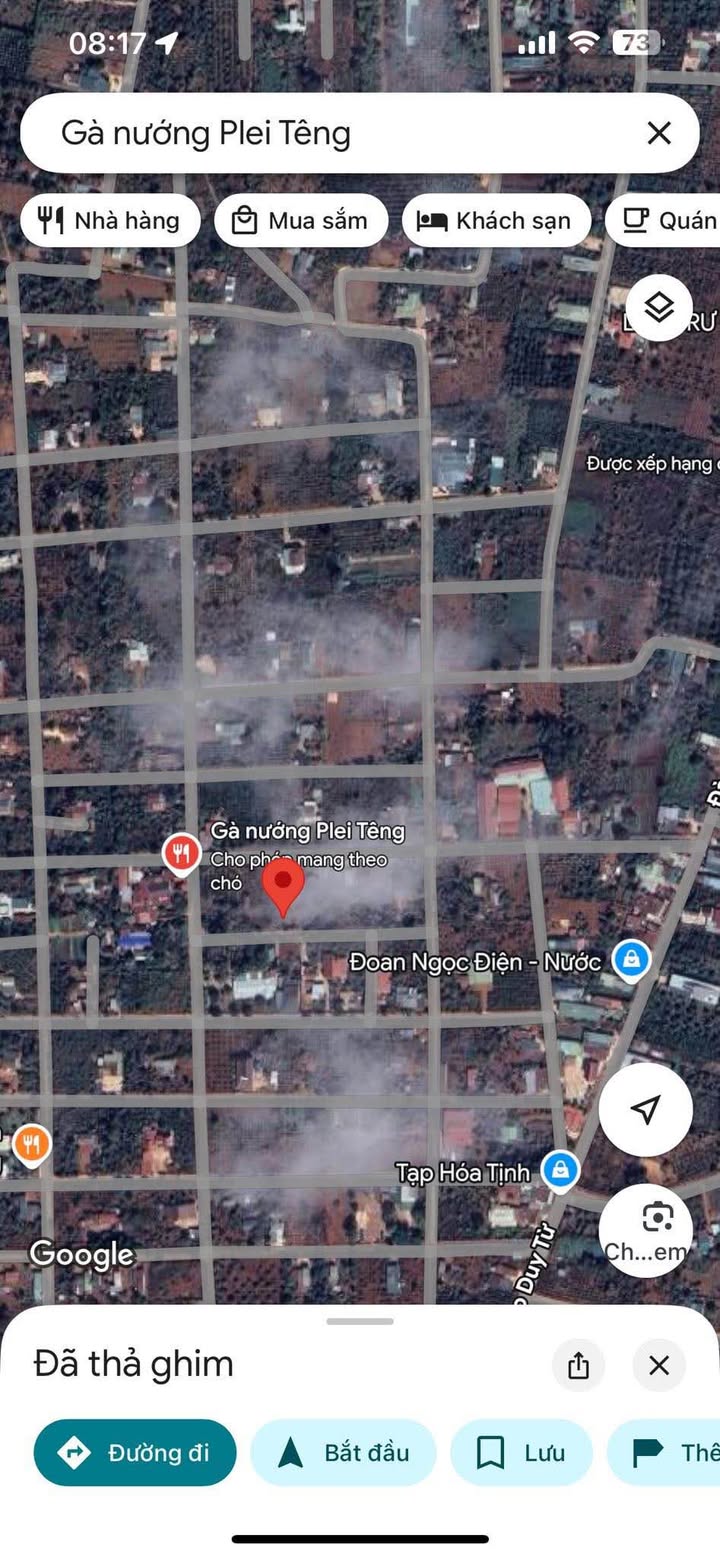Get directions with Đường đi button

135,1452
